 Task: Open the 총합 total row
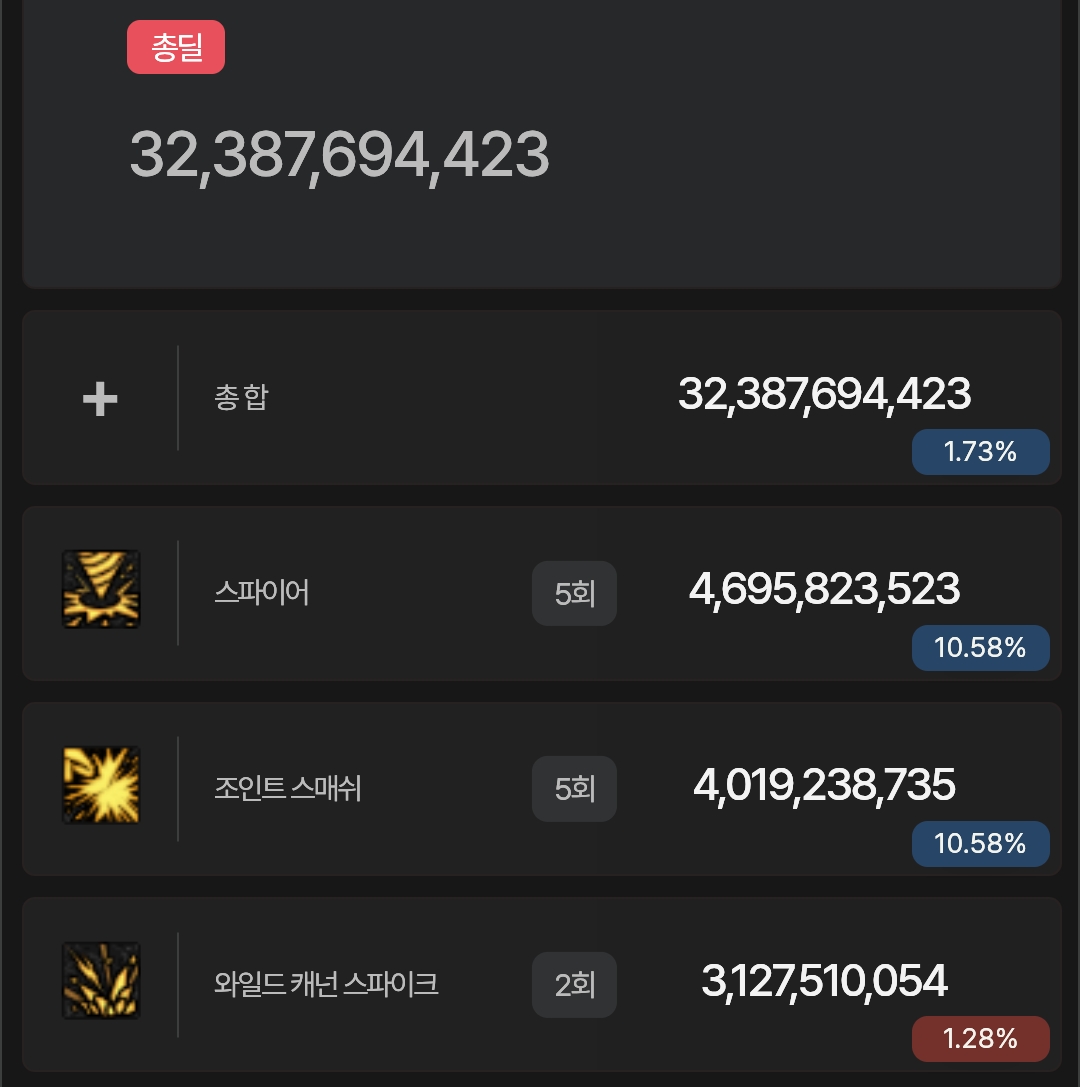point(541,398)
